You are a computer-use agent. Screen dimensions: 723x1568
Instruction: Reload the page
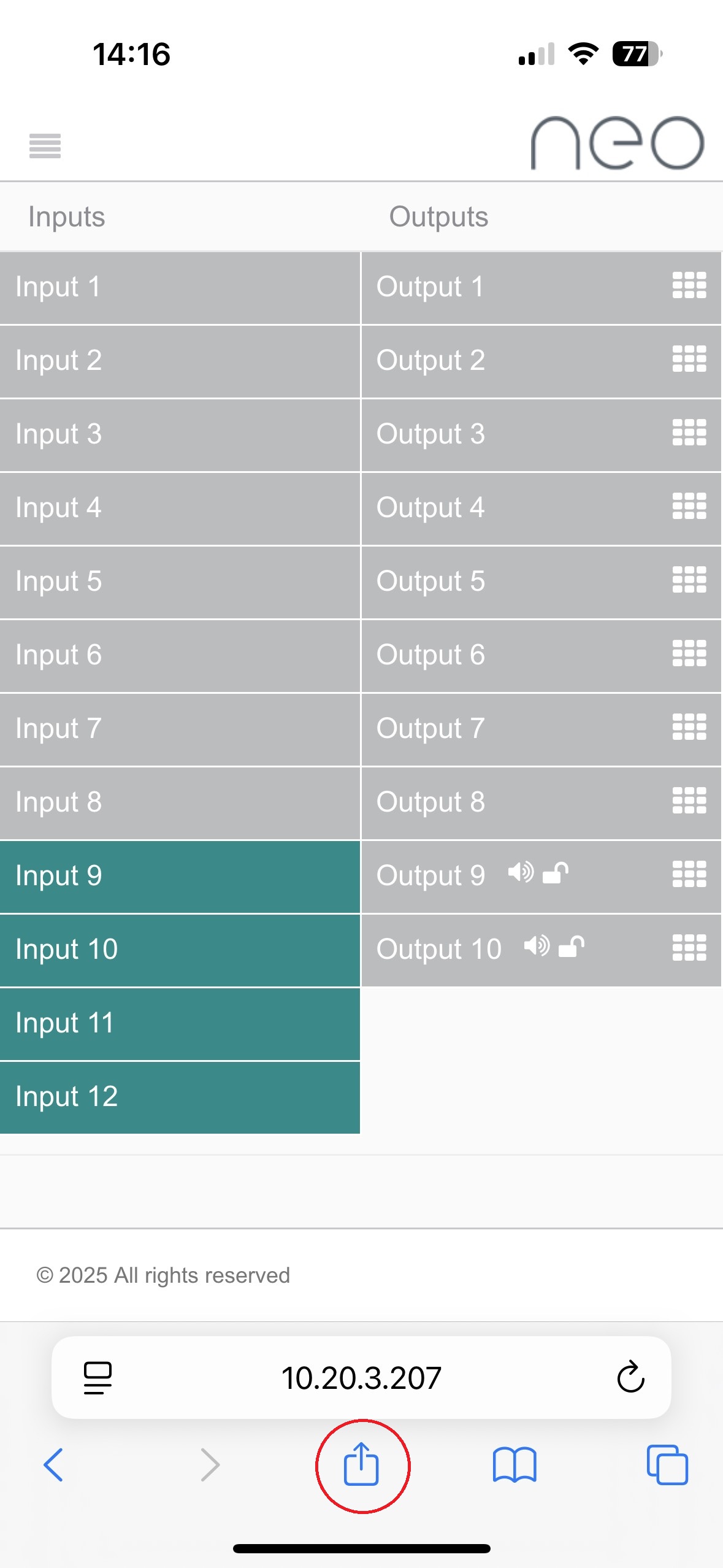[630, 1378]
